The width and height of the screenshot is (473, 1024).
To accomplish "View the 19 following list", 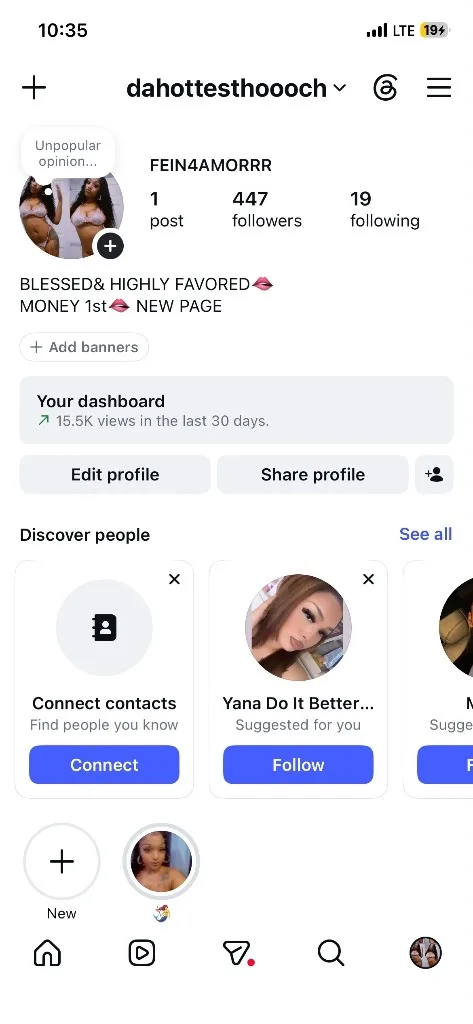I will [x=385, y=209].
